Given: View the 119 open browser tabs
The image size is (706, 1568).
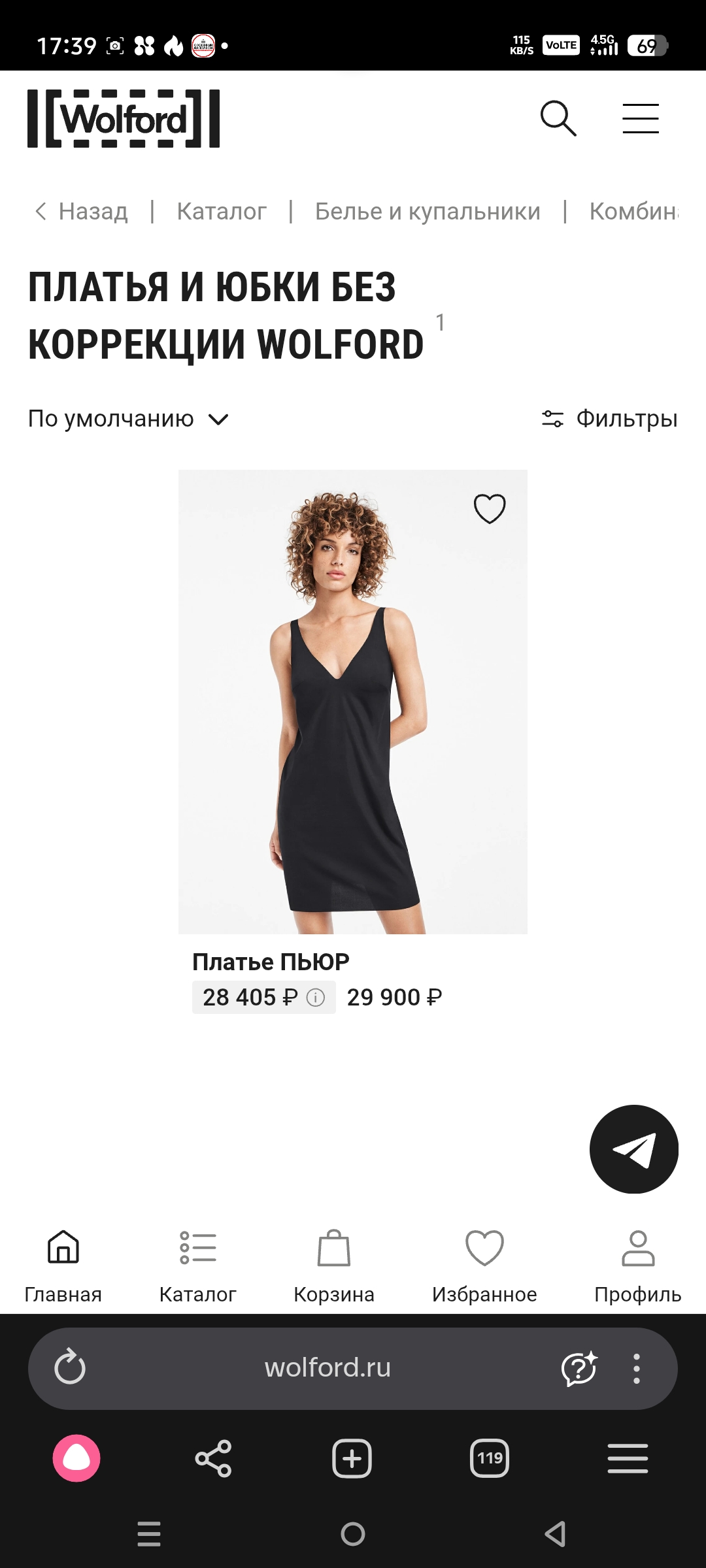Looking at the screenshot, I should tap(490, 1458).
